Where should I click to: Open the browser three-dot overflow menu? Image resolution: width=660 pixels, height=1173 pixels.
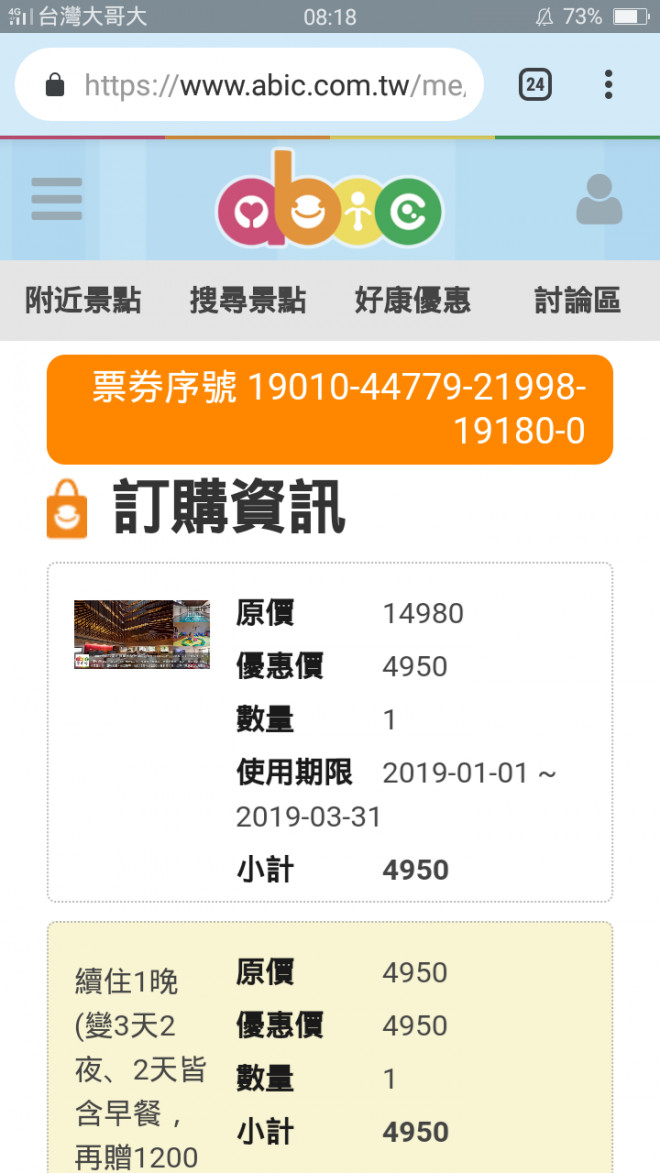(608, 85)
